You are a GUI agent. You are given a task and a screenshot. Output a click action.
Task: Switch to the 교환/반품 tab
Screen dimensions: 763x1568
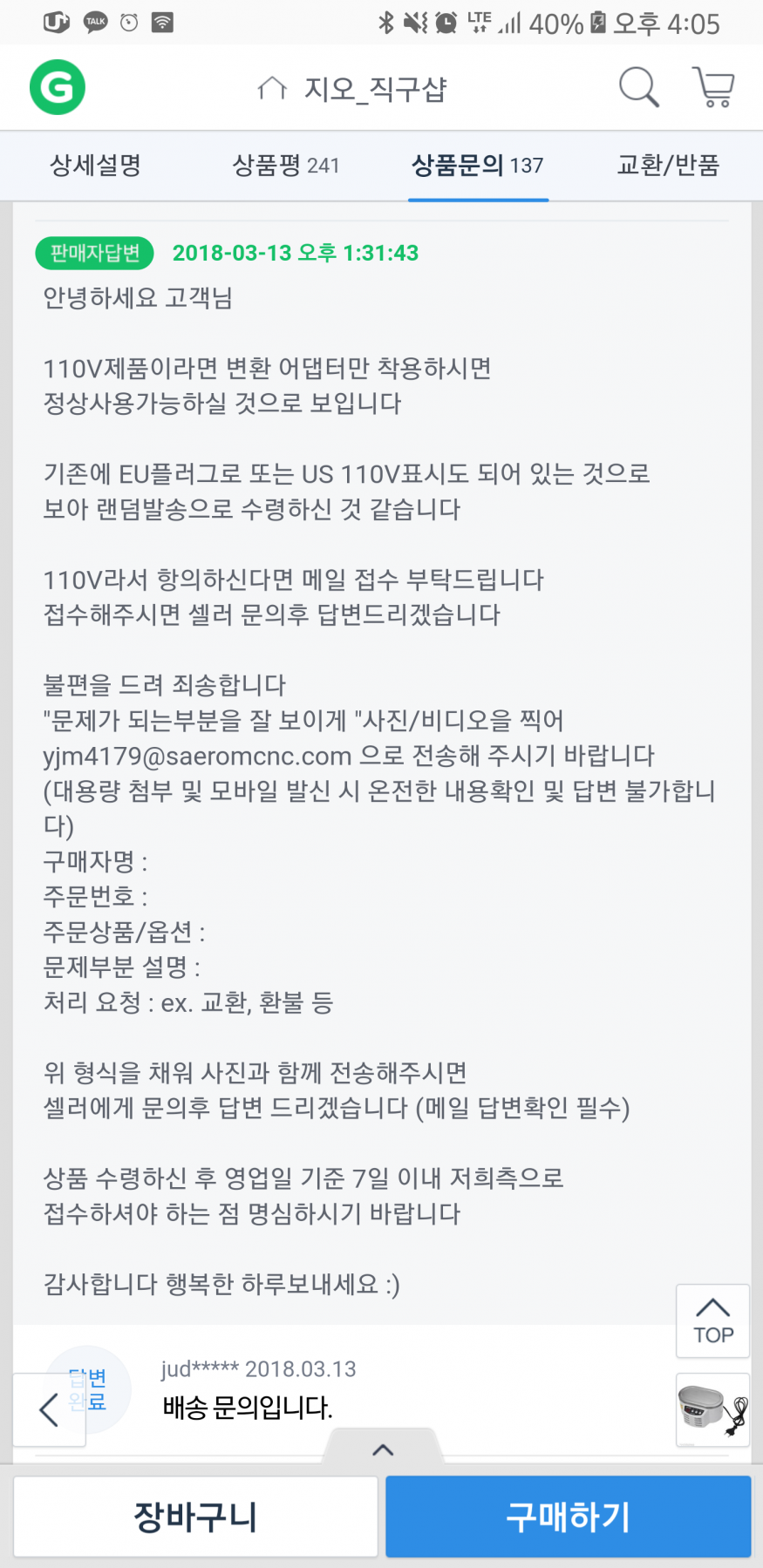pyautogui.click(x=668, y=166)
